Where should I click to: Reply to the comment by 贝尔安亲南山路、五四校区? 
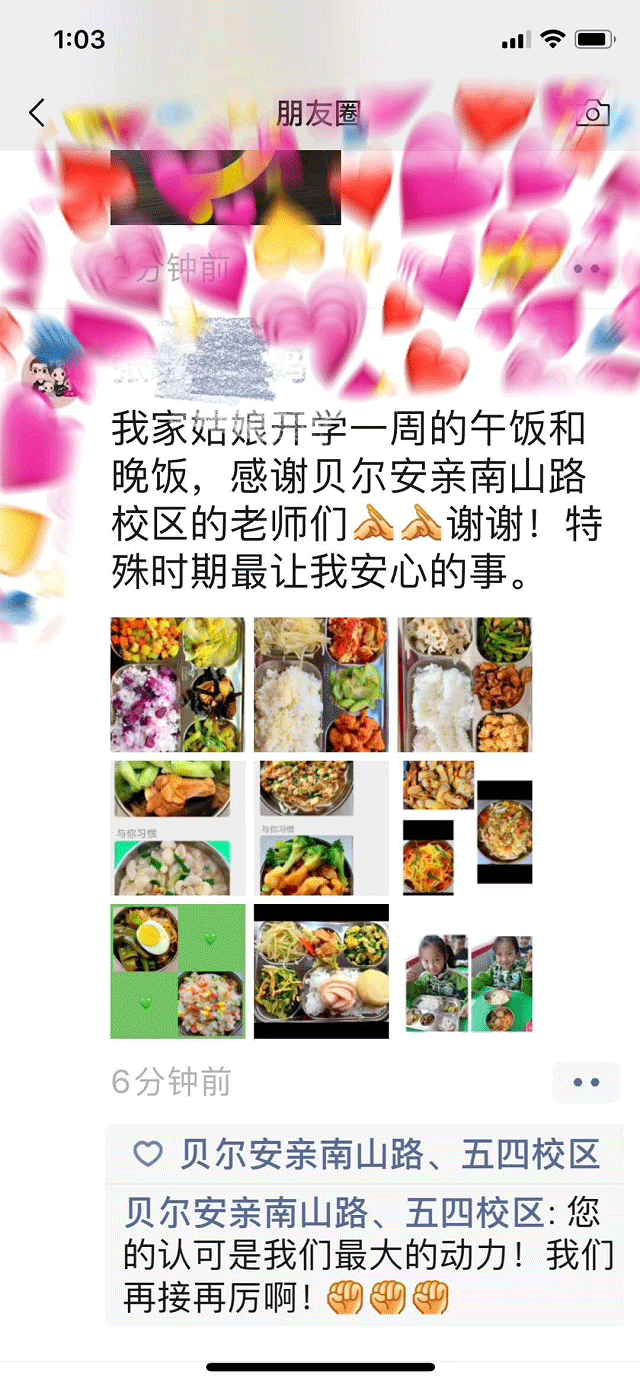pyautogui.click(x=360, y=1256)
